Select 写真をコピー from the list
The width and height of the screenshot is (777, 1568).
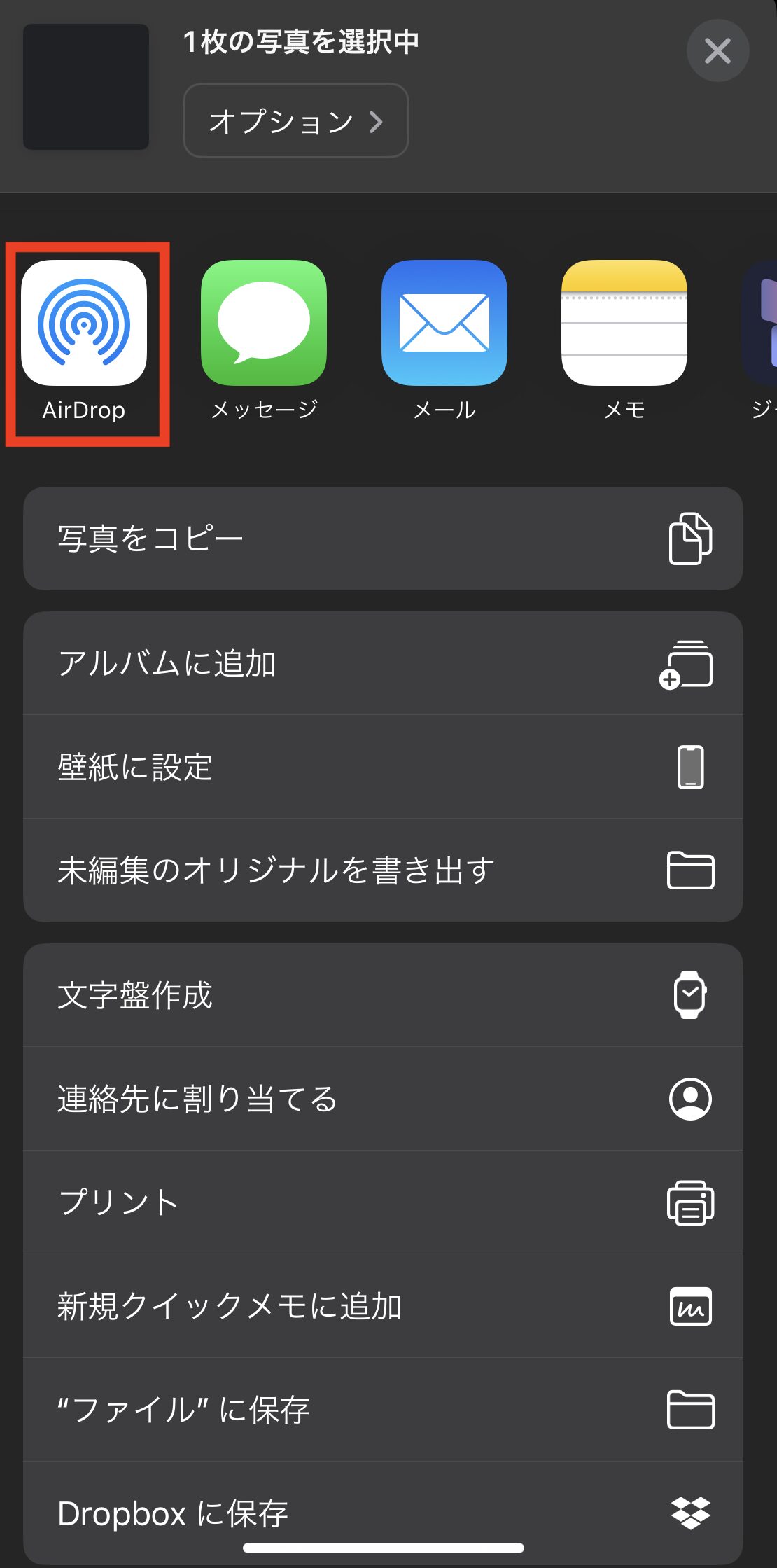click(280, 538)
